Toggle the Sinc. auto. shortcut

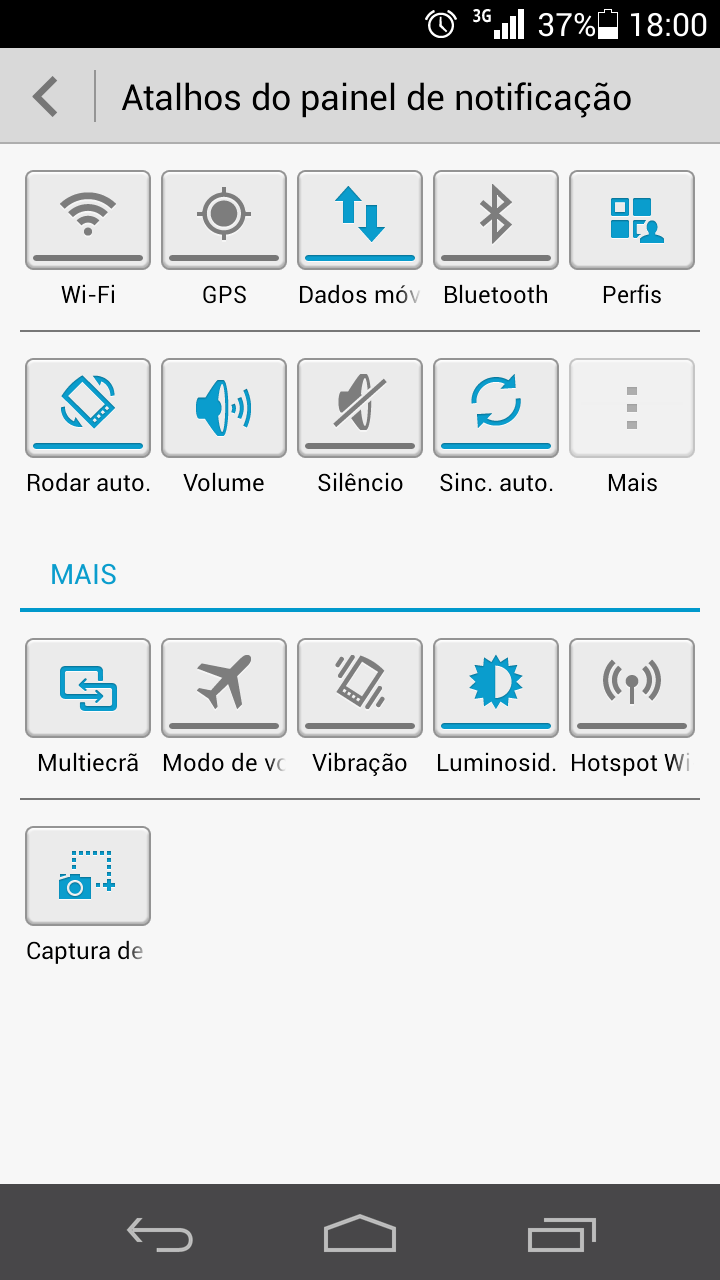tap(496, 408)
